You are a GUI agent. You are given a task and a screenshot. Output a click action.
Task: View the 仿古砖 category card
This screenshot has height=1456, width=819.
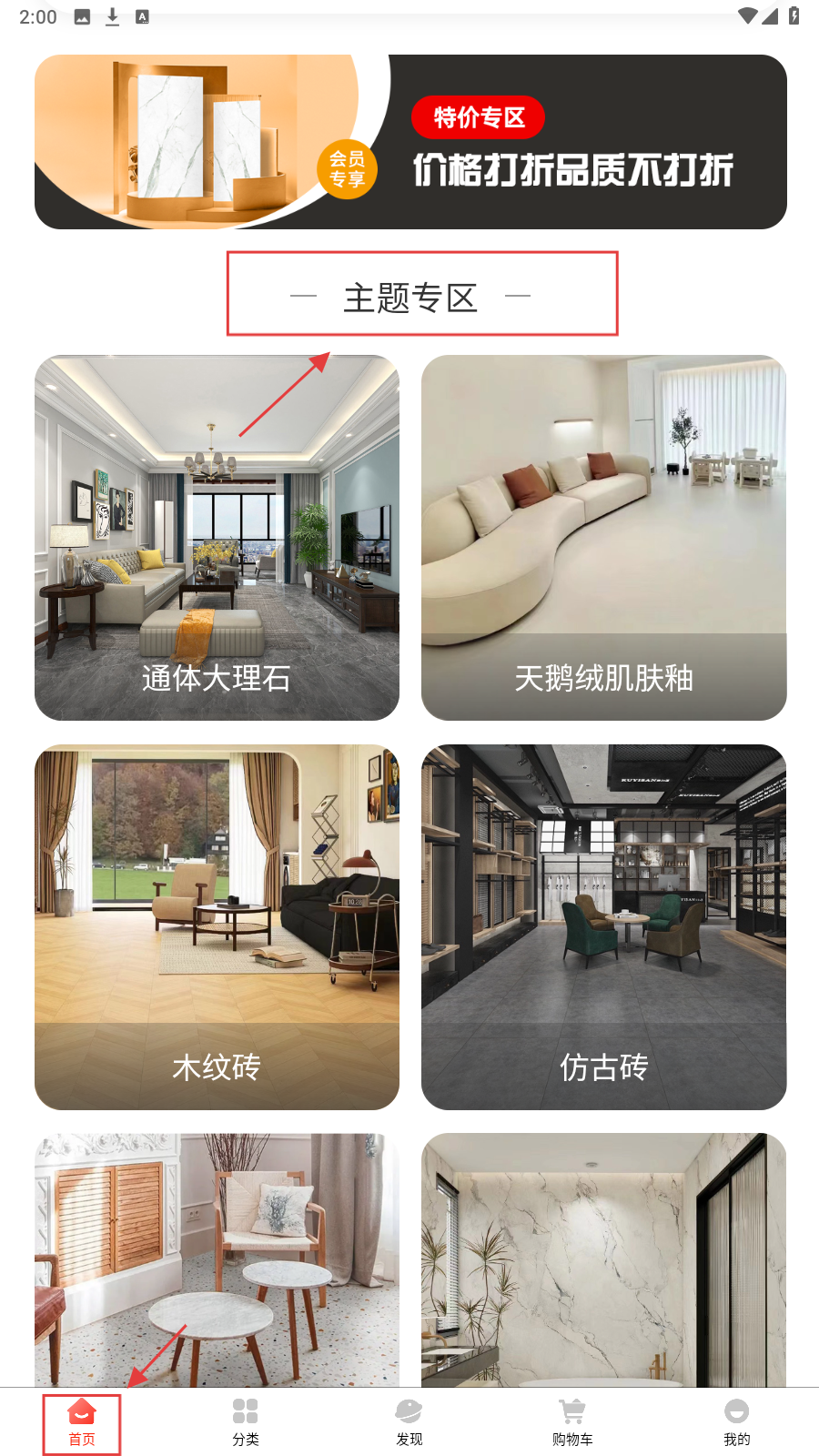point(603,926)
